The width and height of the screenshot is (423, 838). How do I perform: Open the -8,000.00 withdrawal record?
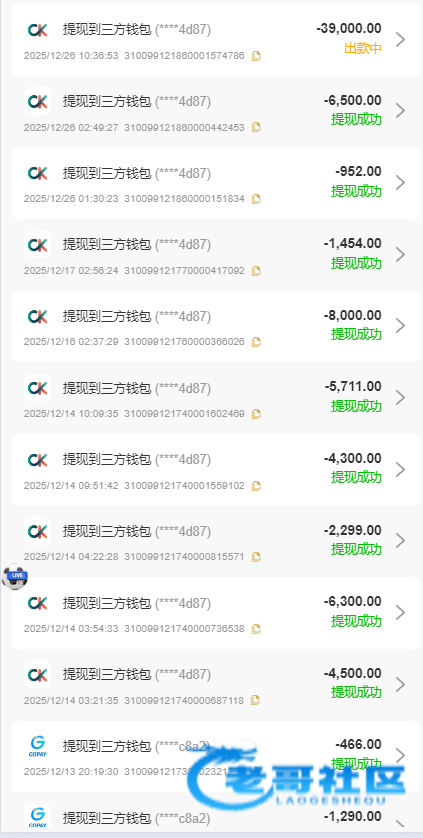pos(216,326)
